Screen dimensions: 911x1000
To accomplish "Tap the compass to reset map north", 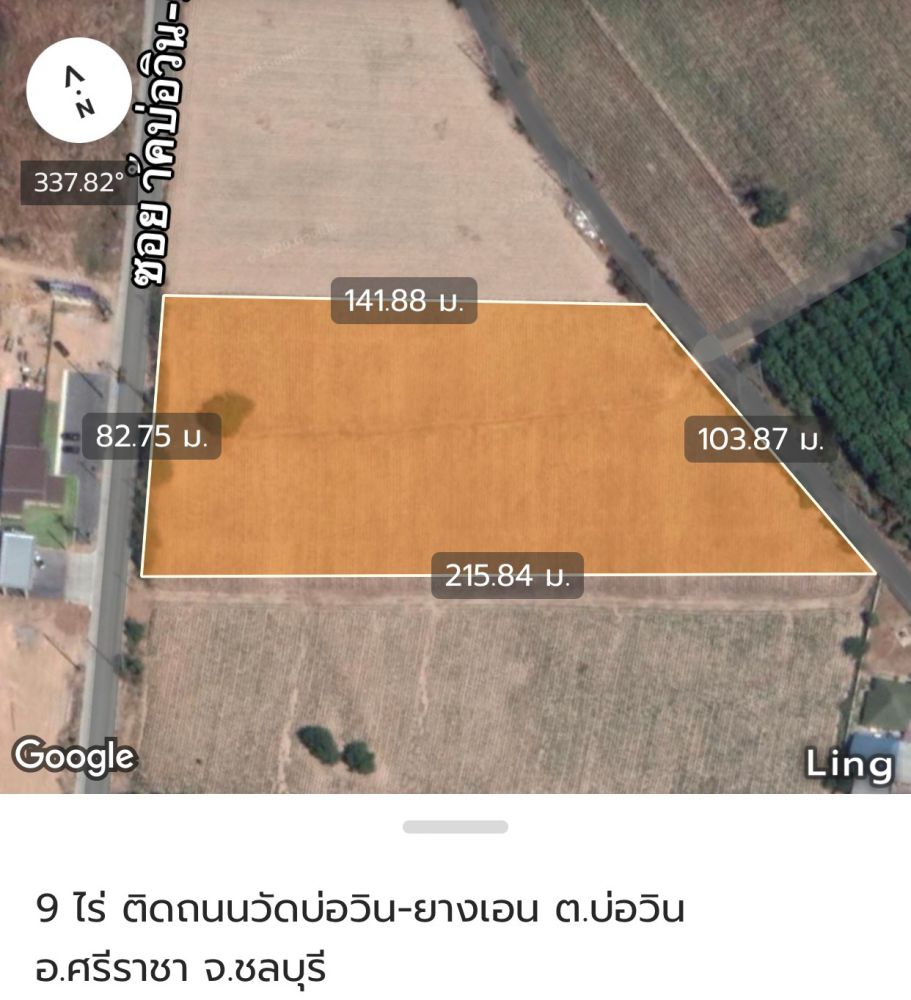I will [x=79, y=90].
